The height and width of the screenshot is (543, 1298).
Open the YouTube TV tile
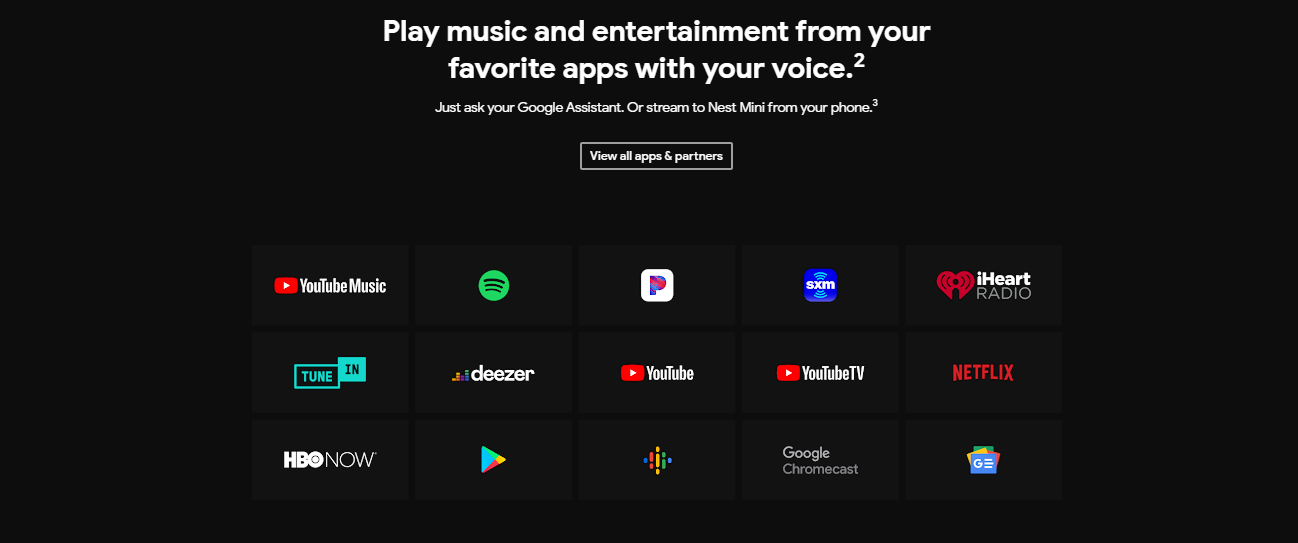coord(820,373)
